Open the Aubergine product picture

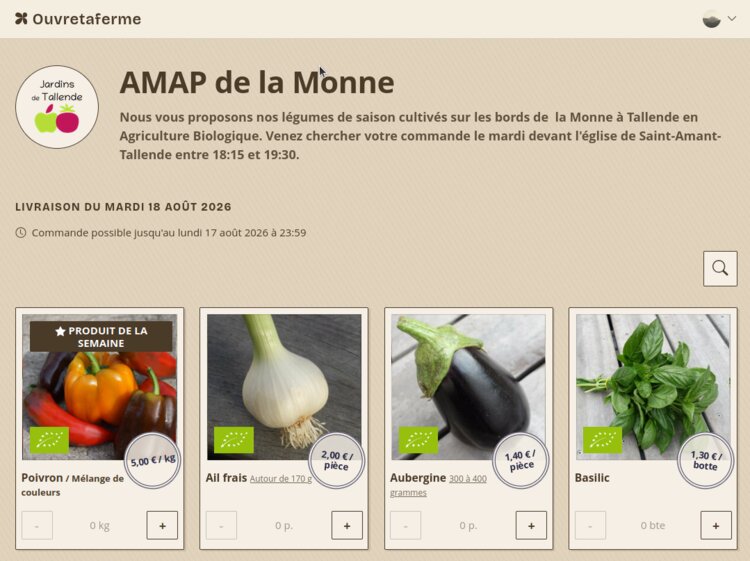coord(468,387)
